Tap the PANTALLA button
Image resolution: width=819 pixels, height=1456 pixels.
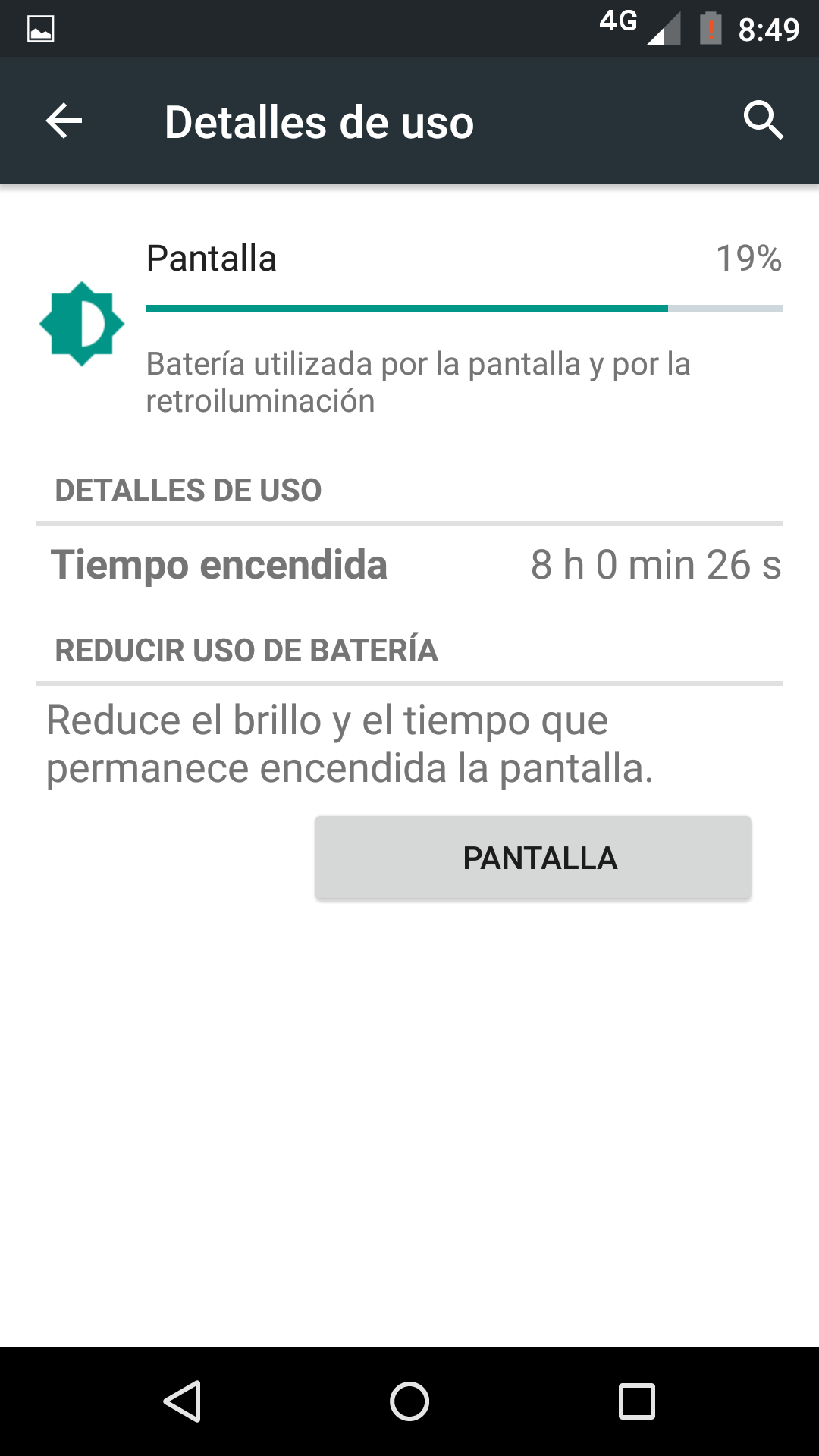pos(533,858)
